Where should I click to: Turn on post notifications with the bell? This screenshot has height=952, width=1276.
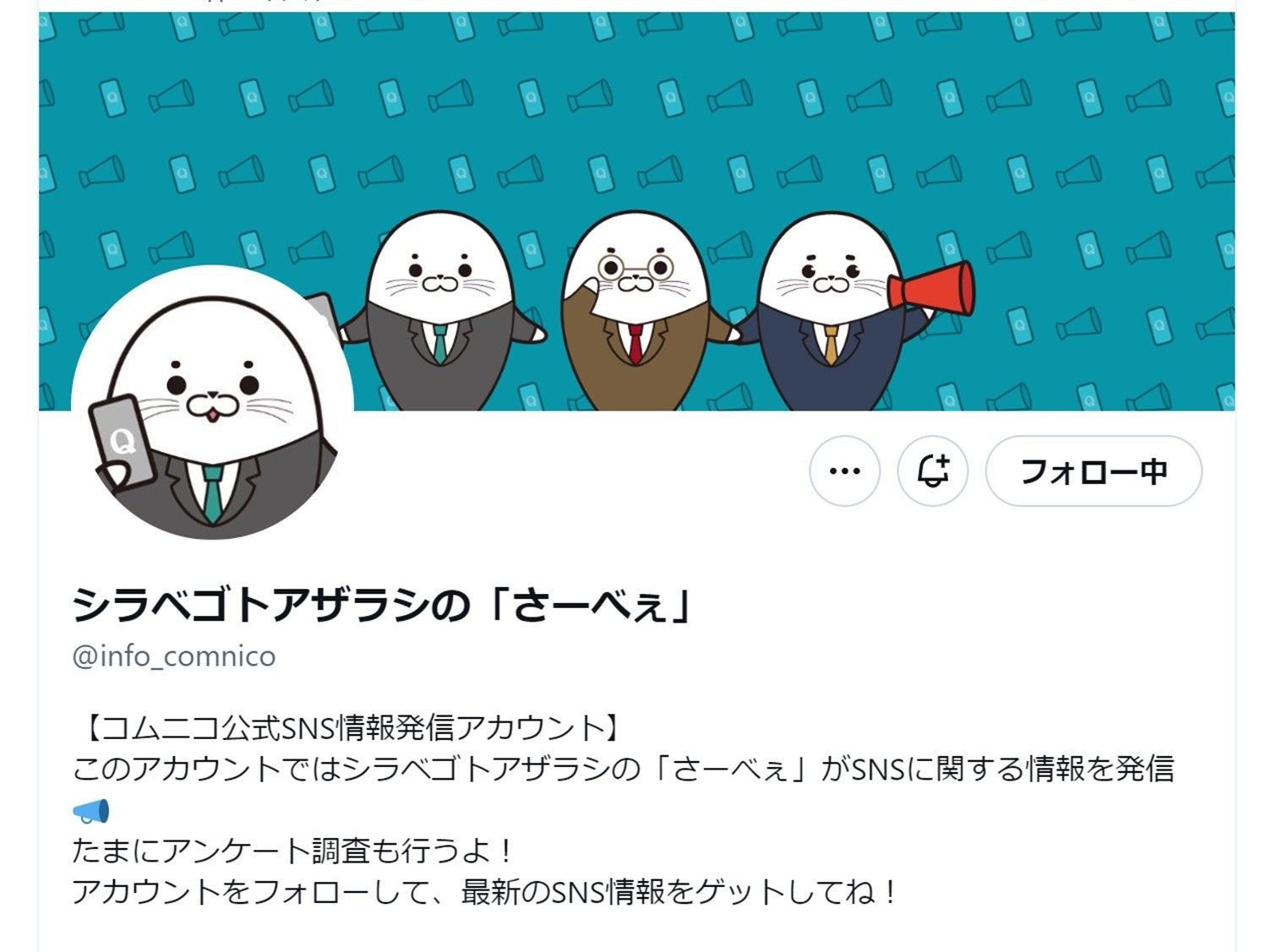pos(933,471)
